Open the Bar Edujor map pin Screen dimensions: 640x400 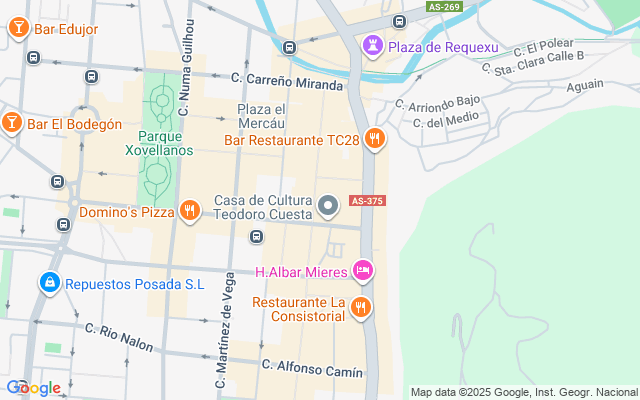[19, 29]
